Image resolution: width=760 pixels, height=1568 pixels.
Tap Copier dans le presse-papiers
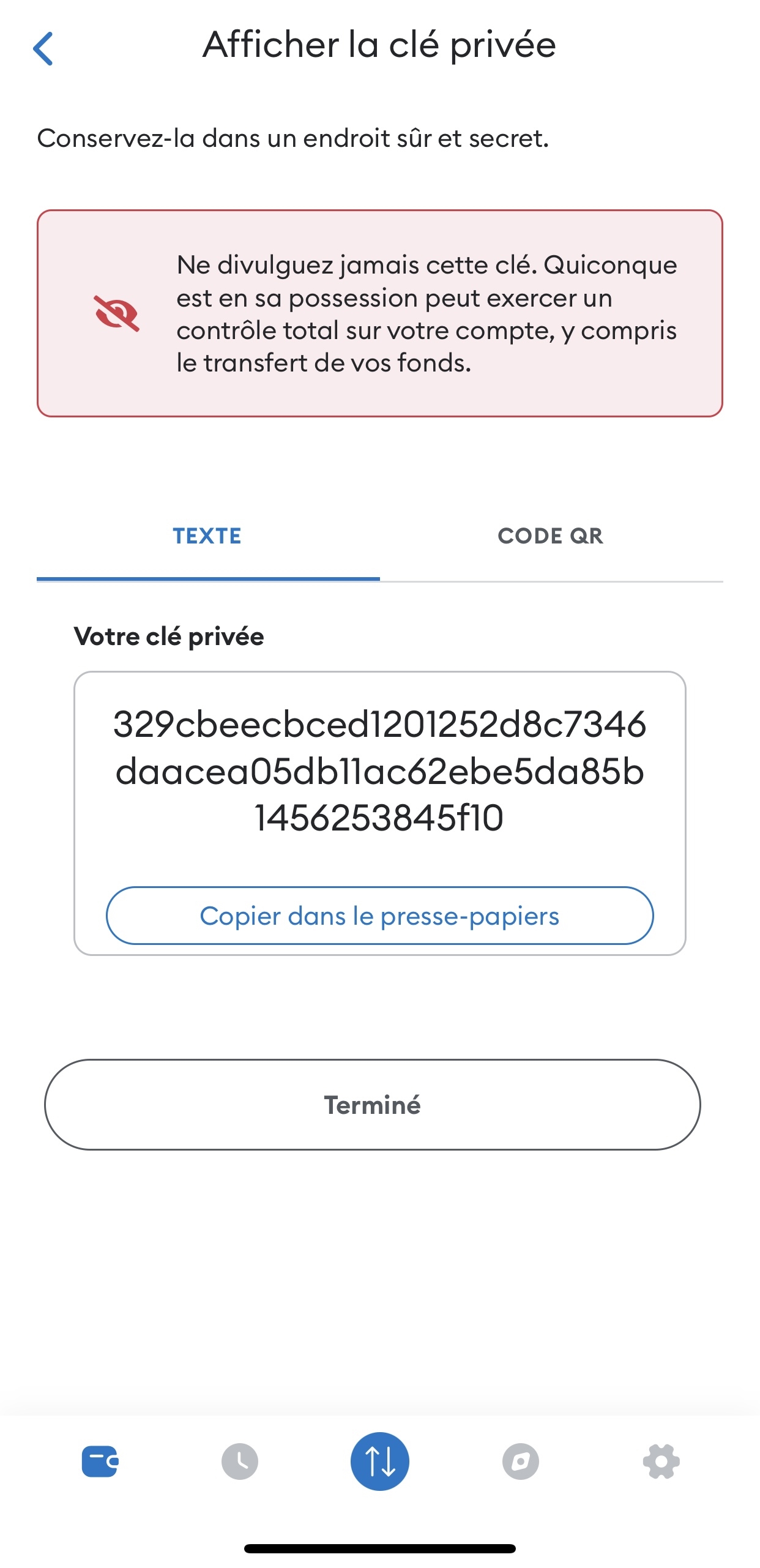click(379, 916)
